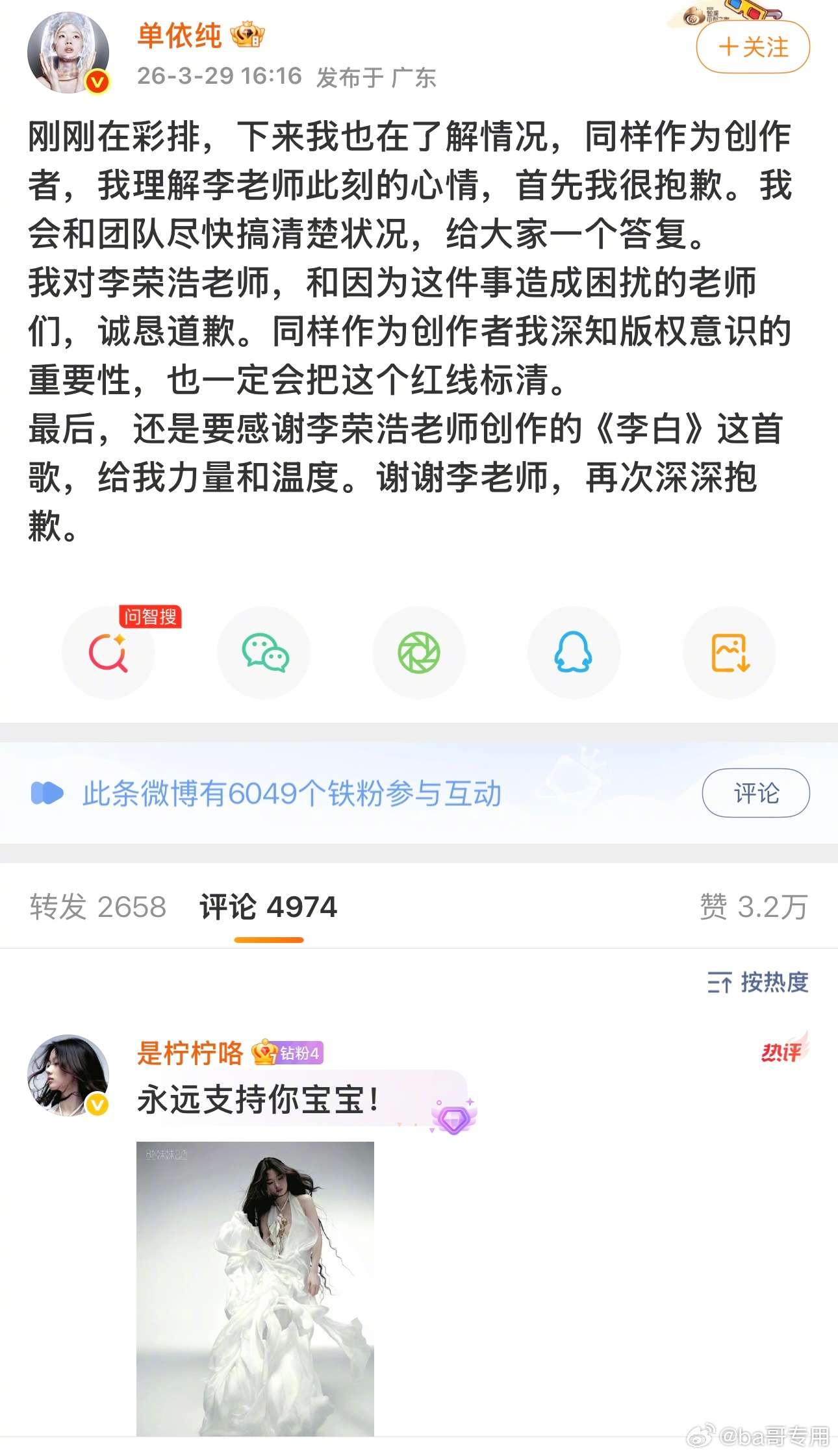Save post as image with download icon
Viewport: 838px width, 1456px height.
730,653
